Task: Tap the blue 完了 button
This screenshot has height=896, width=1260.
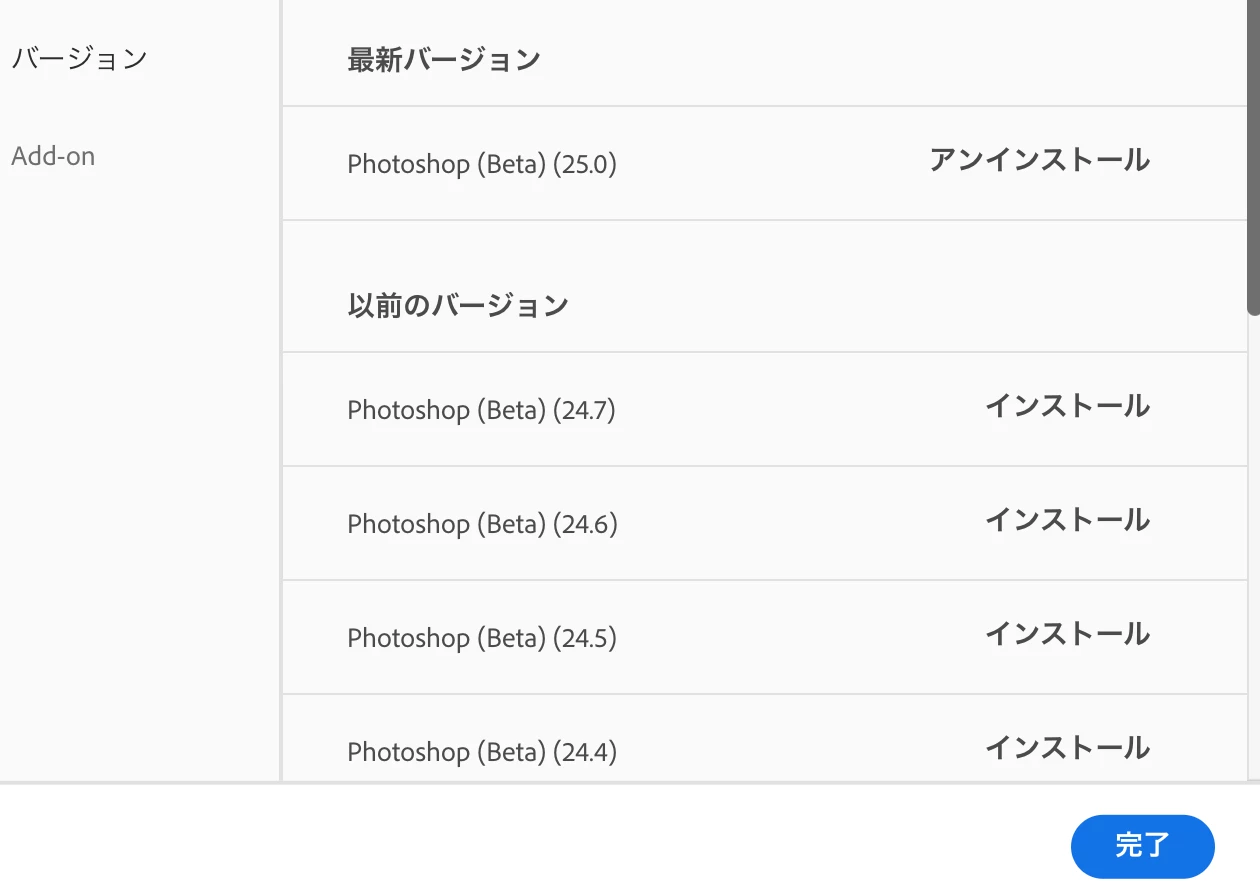Action: 1142,846
